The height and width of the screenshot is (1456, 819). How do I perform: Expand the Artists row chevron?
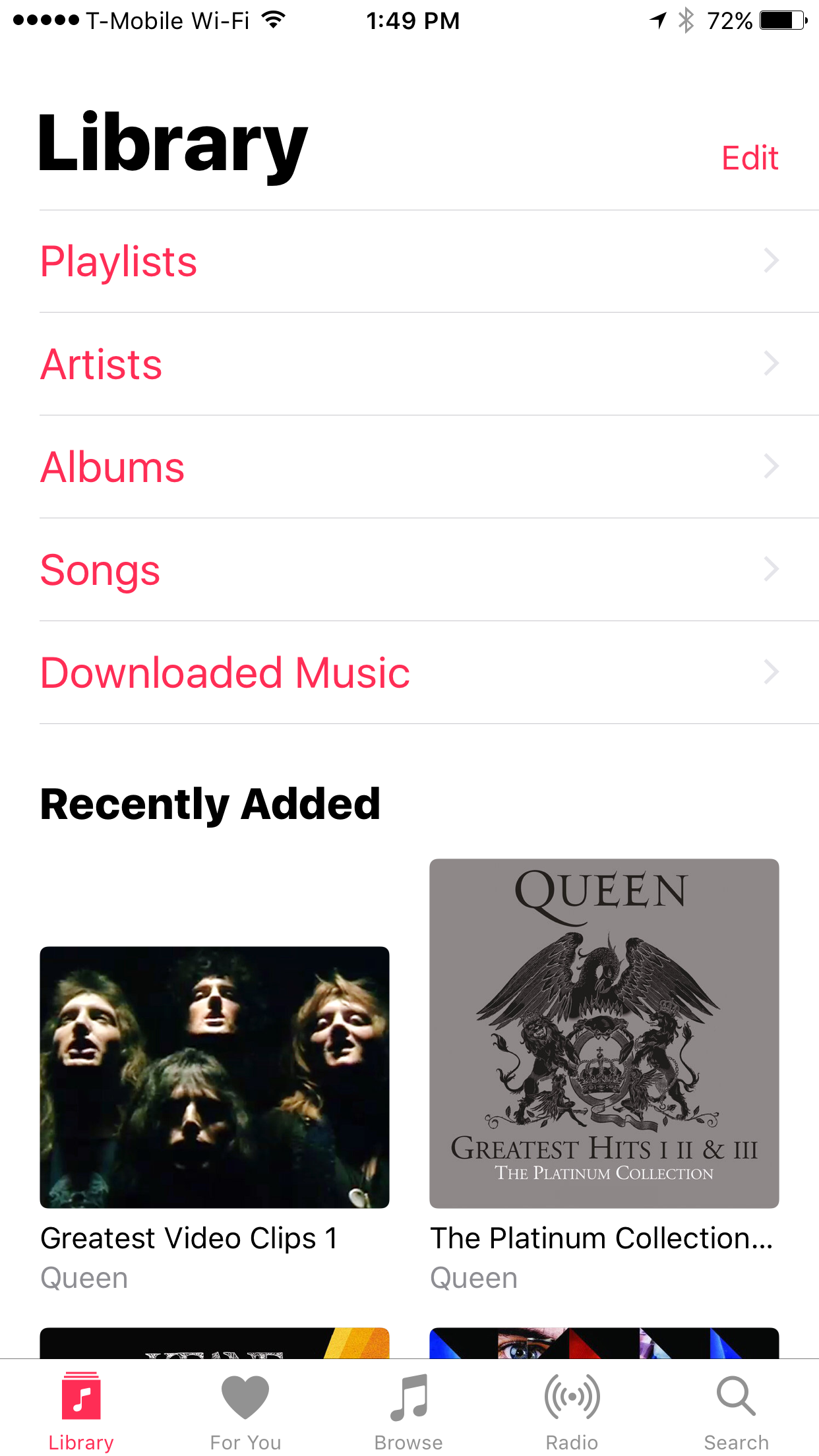[x=771, y=363]
